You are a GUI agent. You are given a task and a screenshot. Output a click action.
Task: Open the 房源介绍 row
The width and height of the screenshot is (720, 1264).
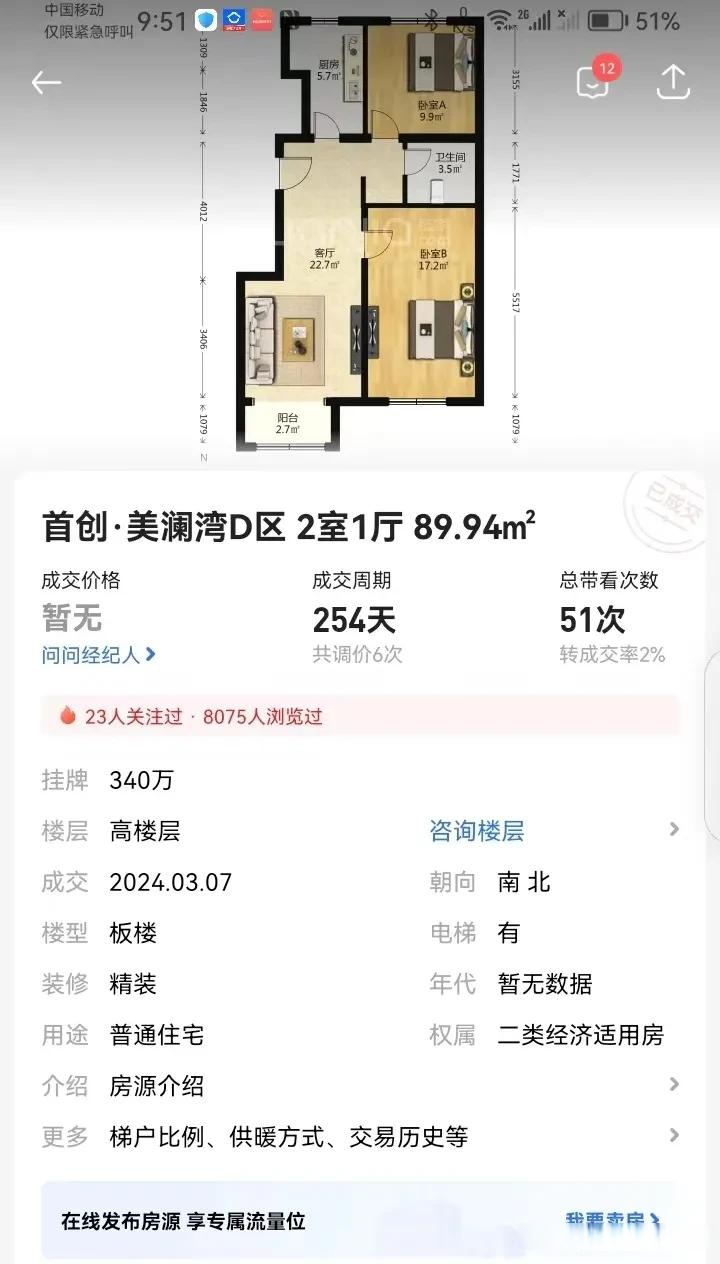coord(360,1086)
